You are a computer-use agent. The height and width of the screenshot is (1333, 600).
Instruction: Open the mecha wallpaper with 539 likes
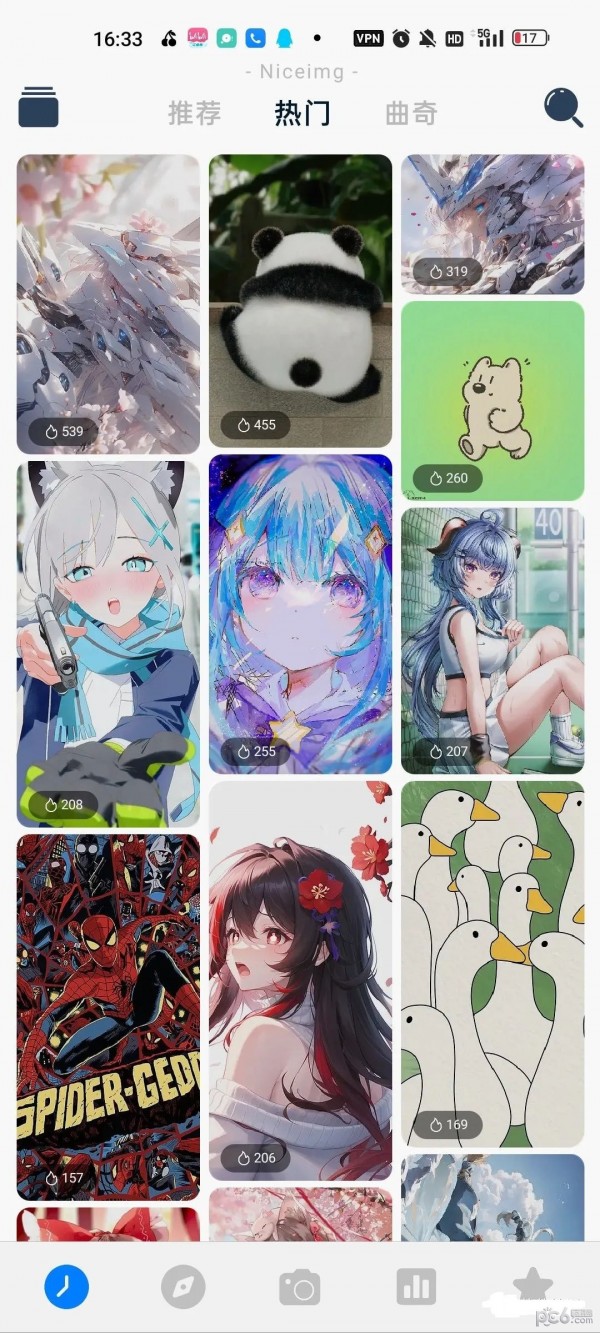[x=108, y=303]
